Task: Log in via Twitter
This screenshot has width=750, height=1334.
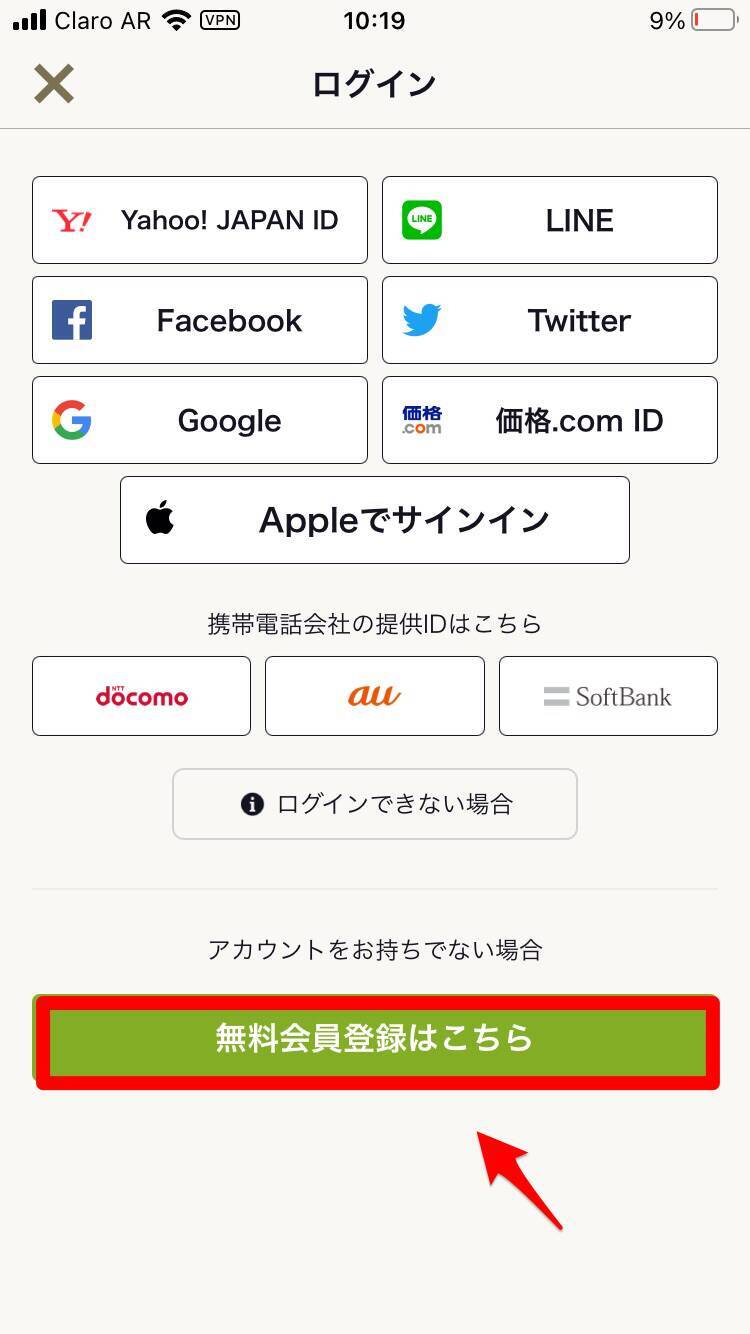Action: (x=550, y=320)
